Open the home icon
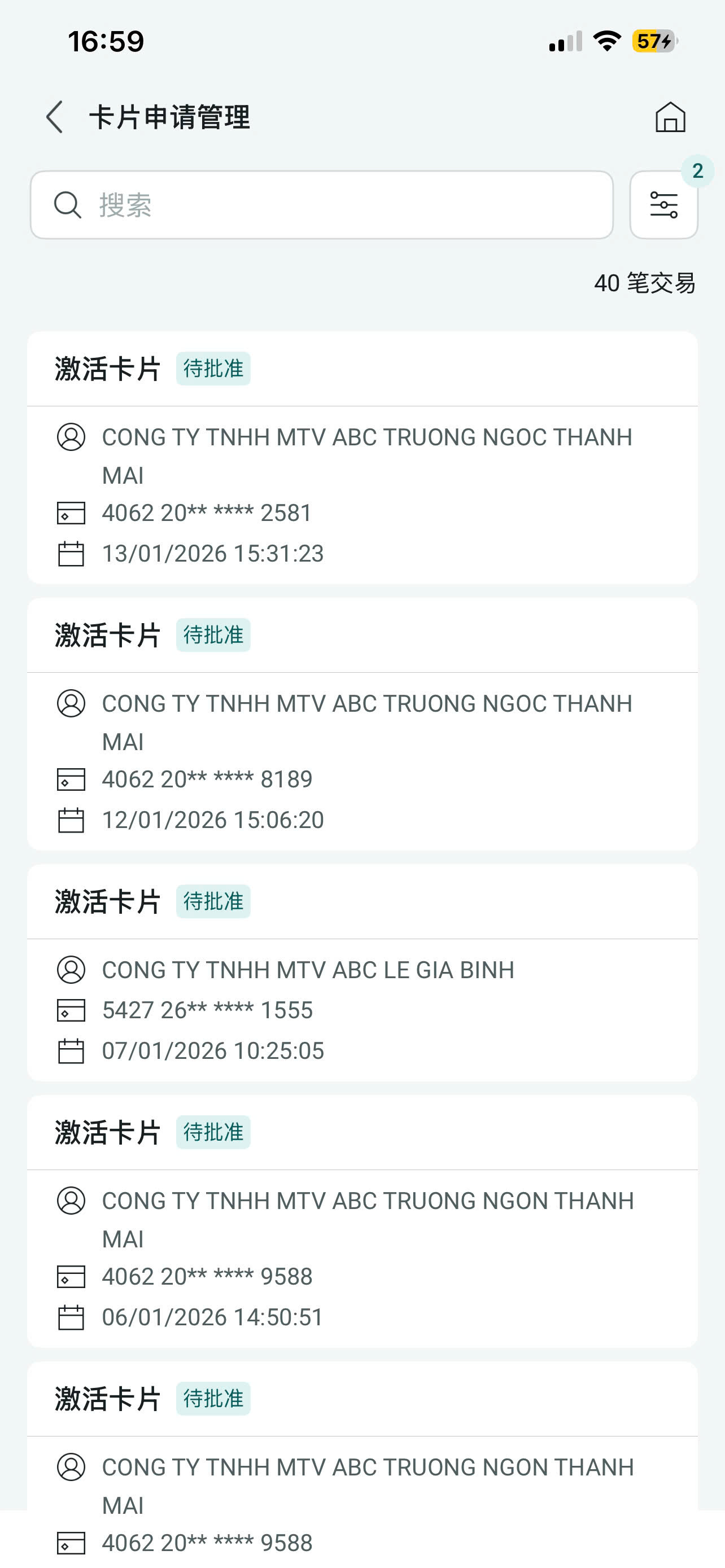Viewport: 725px width, 1568px height. click(670, 117)
